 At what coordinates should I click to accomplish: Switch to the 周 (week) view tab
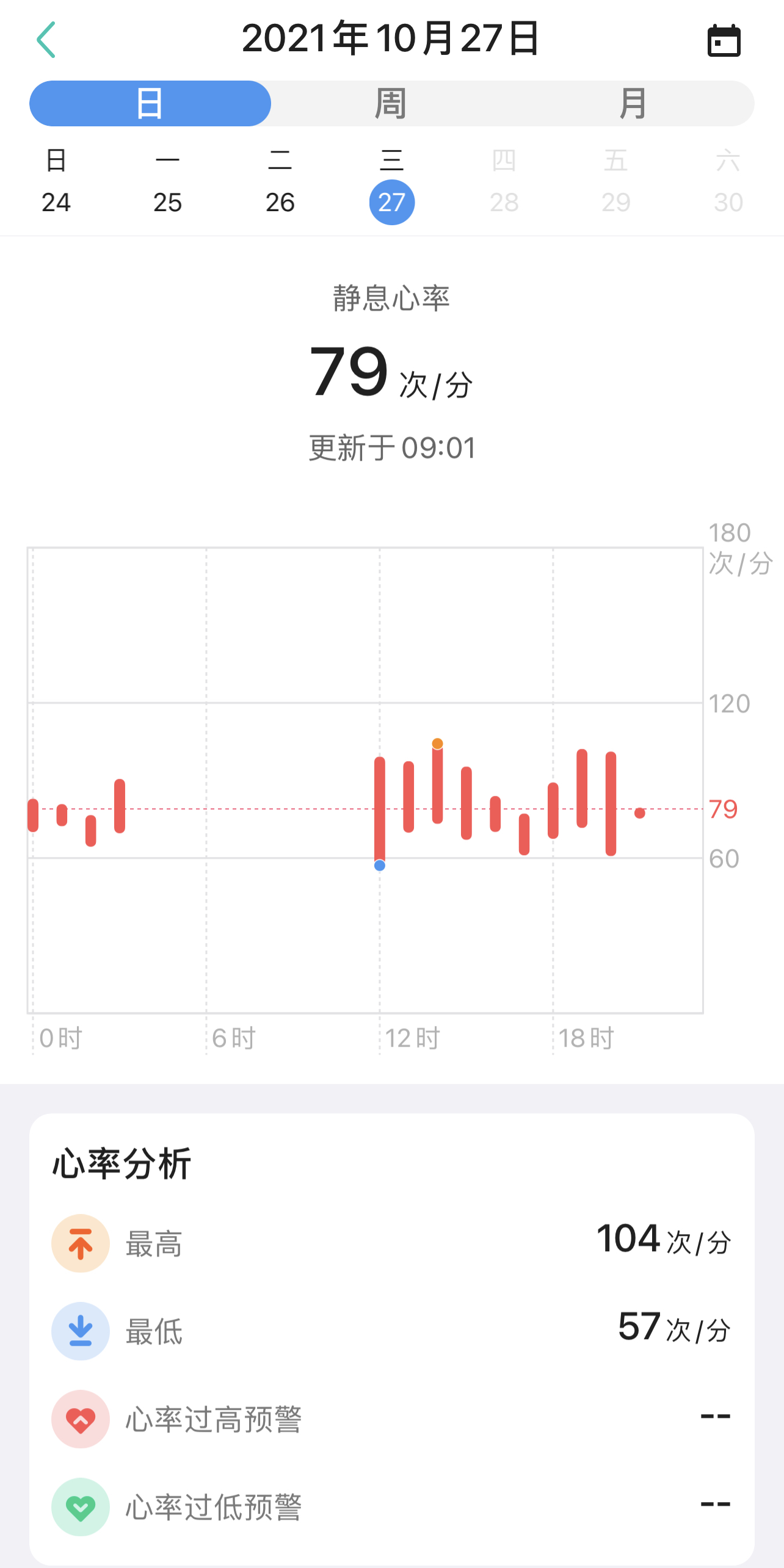coord(391,103)
